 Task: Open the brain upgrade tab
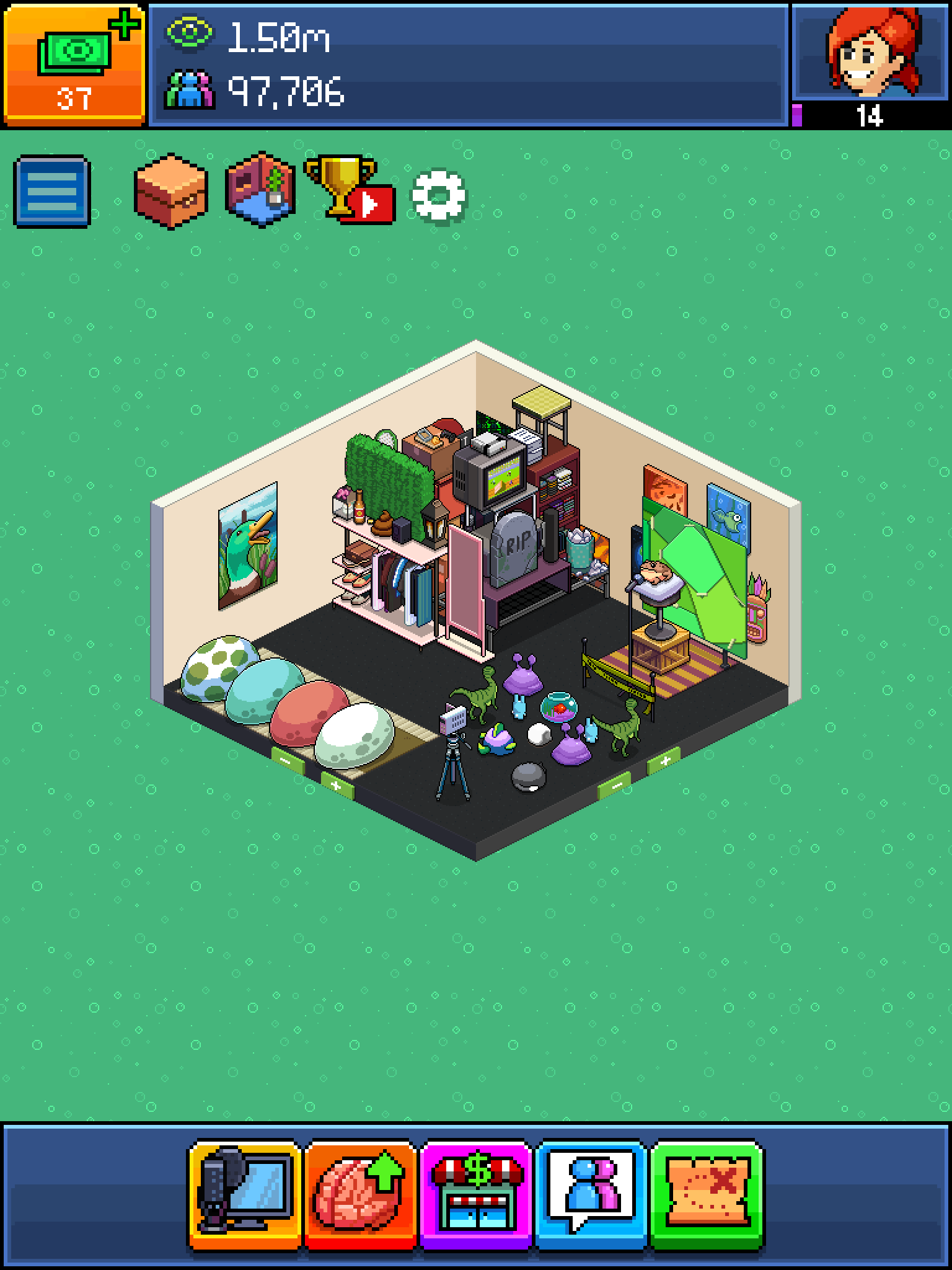point(360,1195)
